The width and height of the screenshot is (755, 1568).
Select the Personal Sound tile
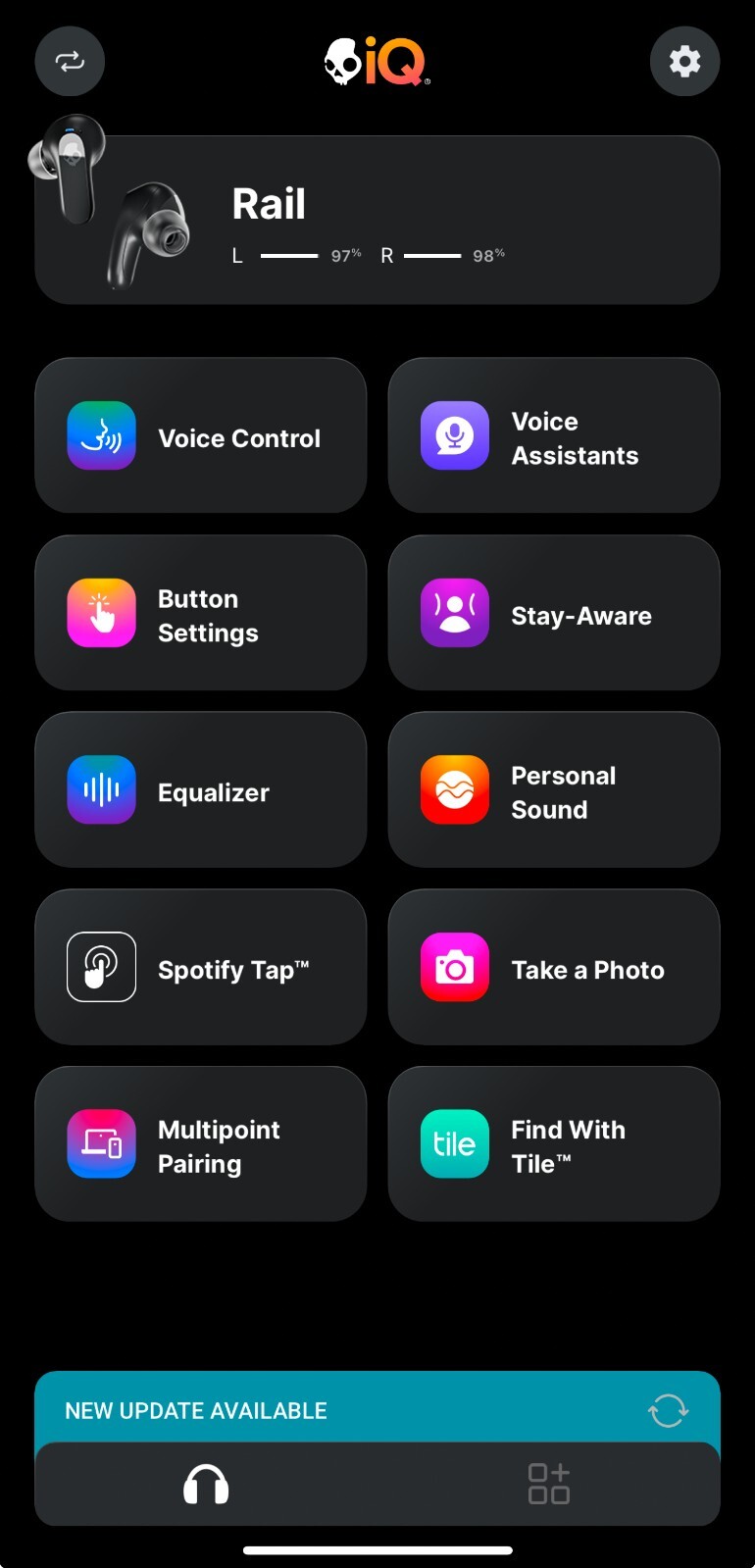554,789
